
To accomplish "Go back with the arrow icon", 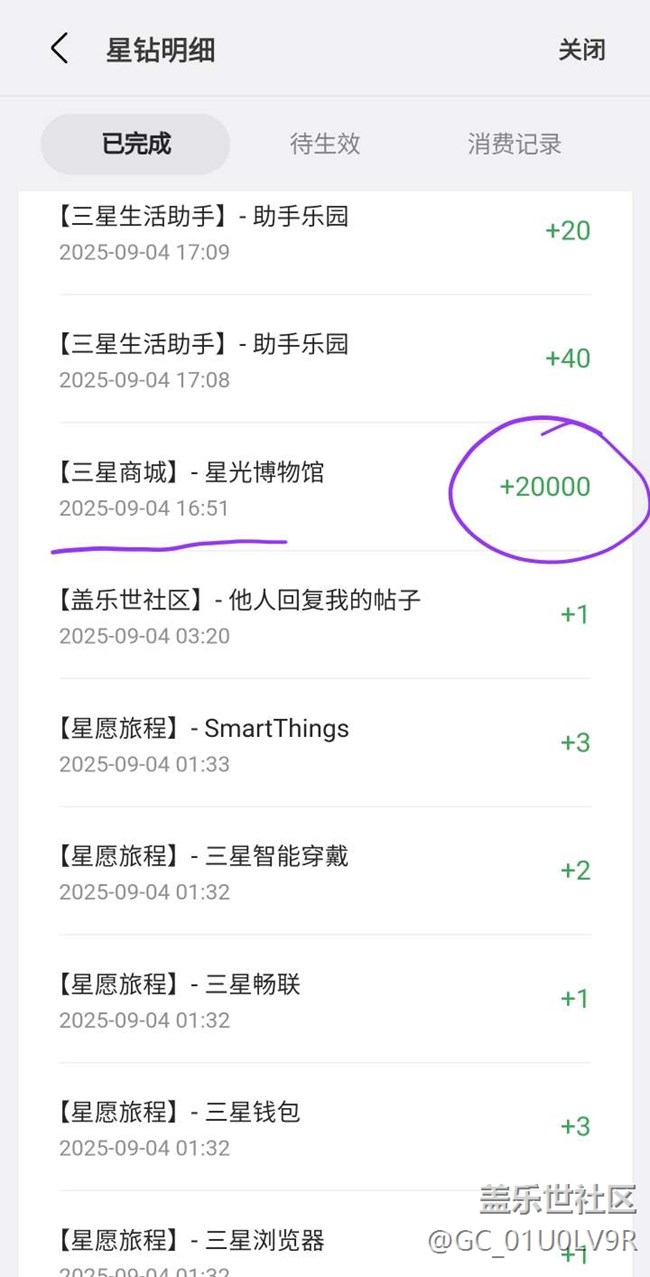I will [59, 48].
